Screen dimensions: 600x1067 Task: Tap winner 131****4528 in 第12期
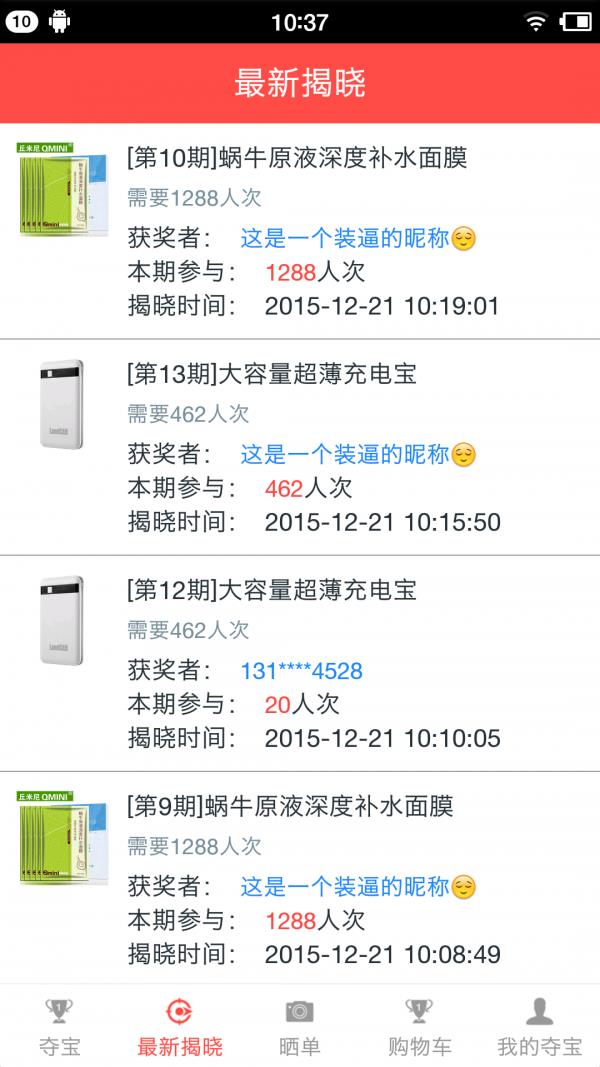(301, 671)
